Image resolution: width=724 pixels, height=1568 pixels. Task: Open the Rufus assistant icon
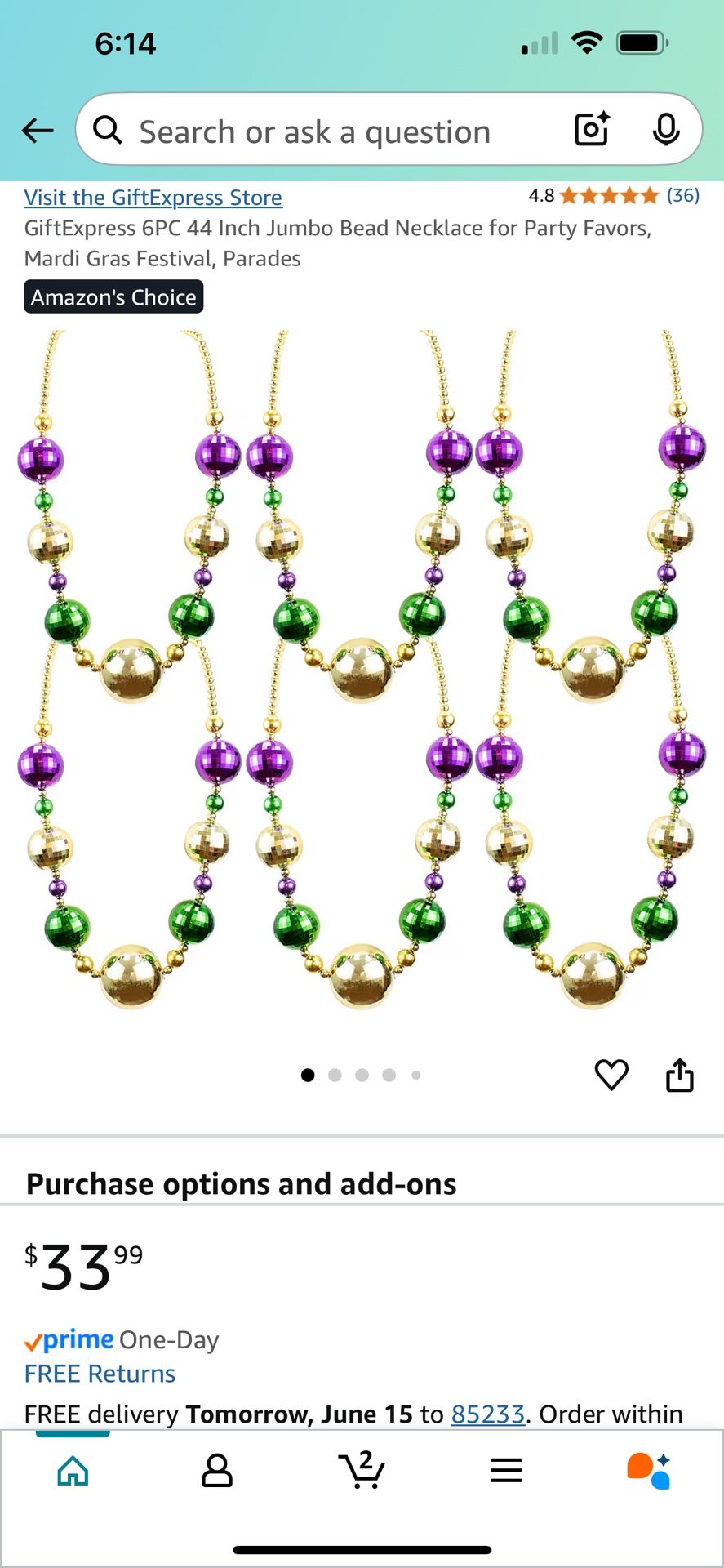[x=651, y=1470]
